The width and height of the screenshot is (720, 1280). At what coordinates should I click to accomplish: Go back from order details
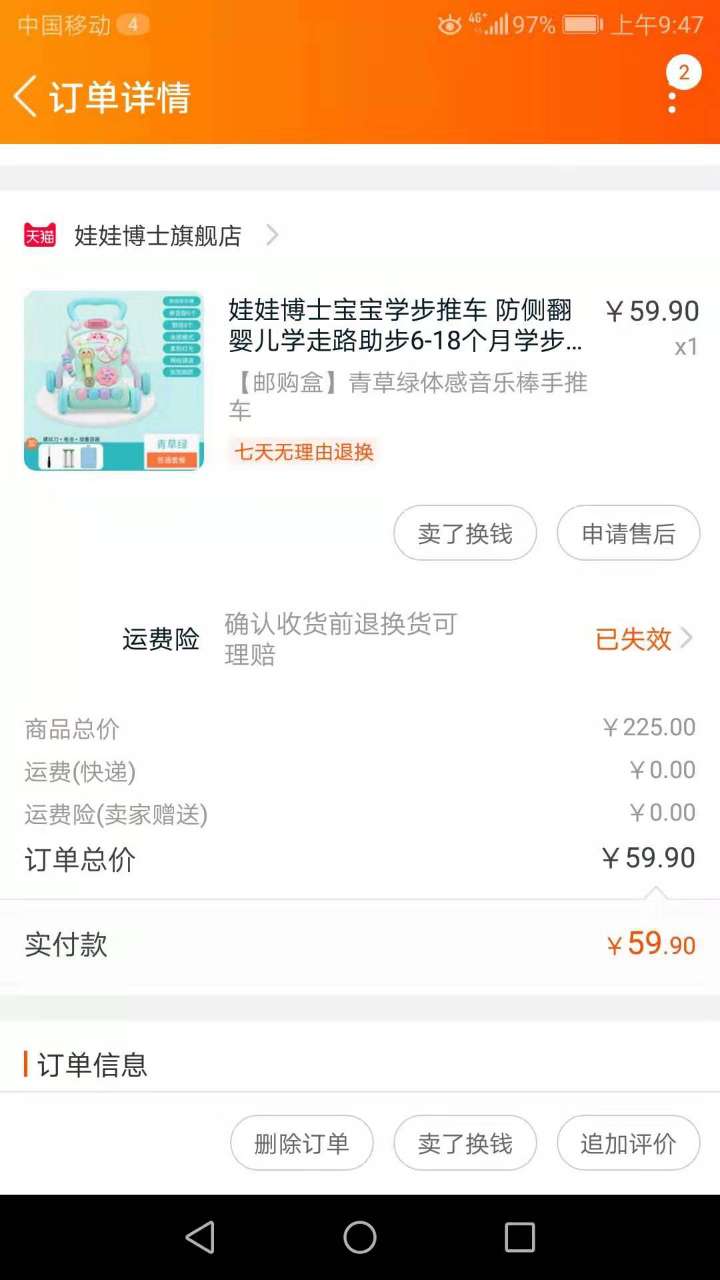click(26, 97)
